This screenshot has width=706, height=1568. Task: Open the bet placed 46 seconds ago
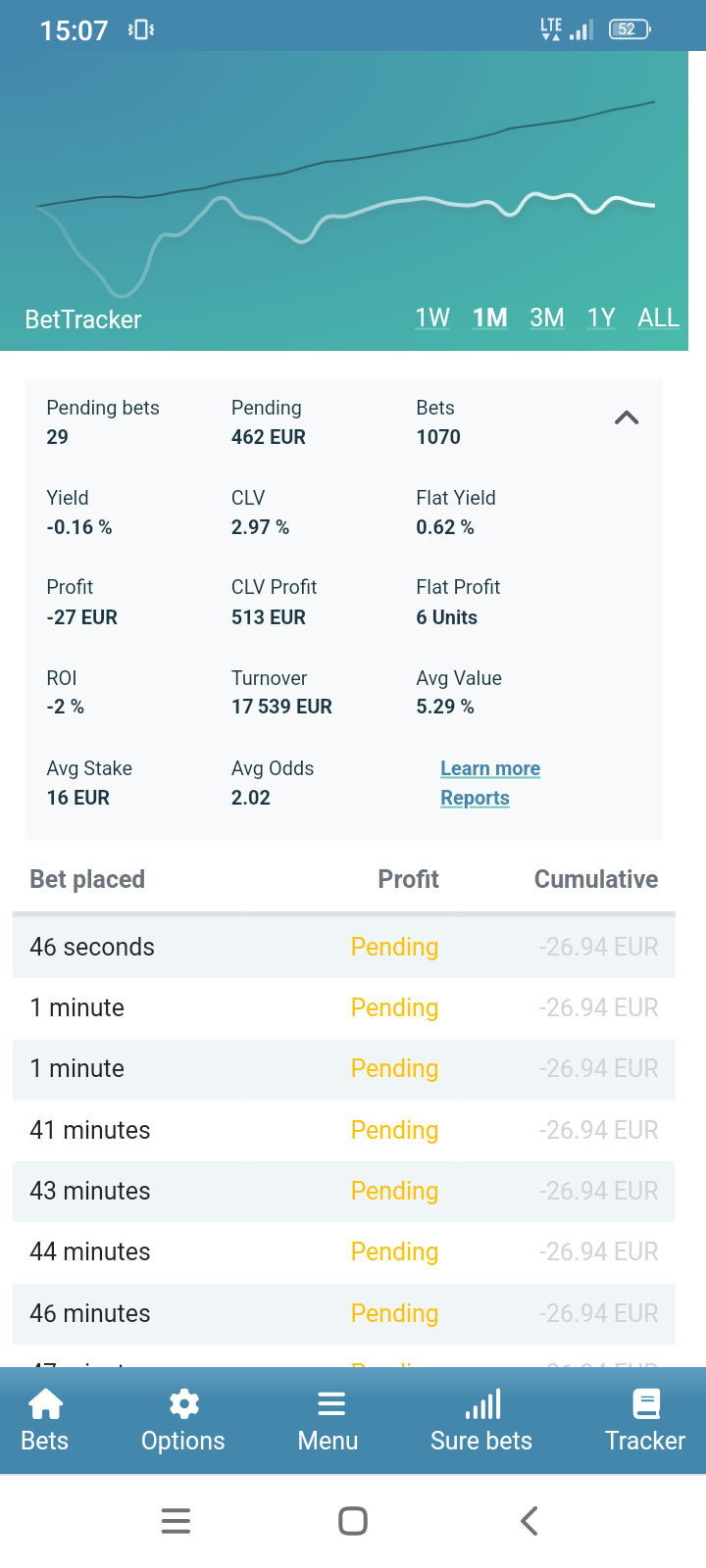pyautogui.click(x=343, y=947)
